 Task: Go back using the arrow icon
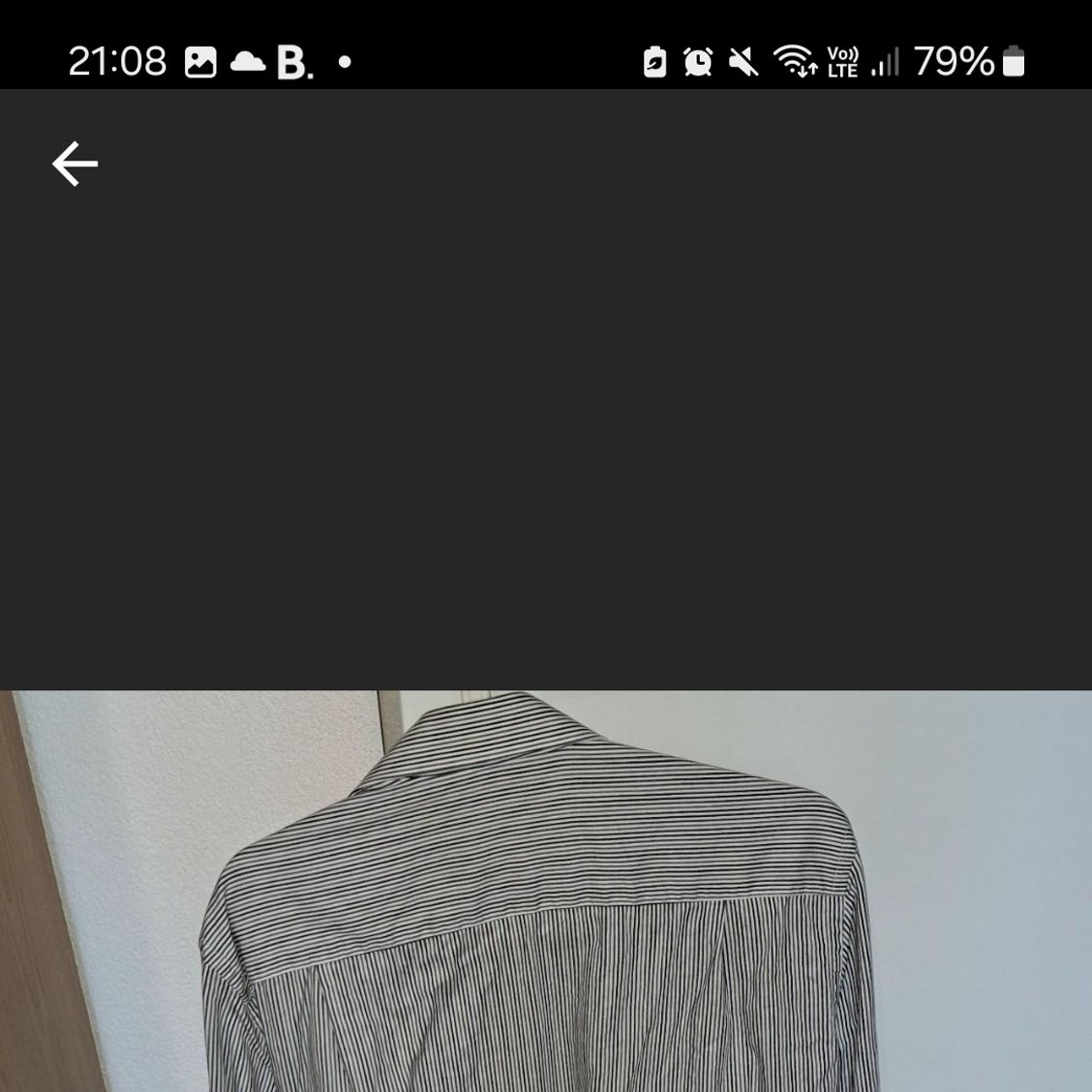(x=75, y=164)
